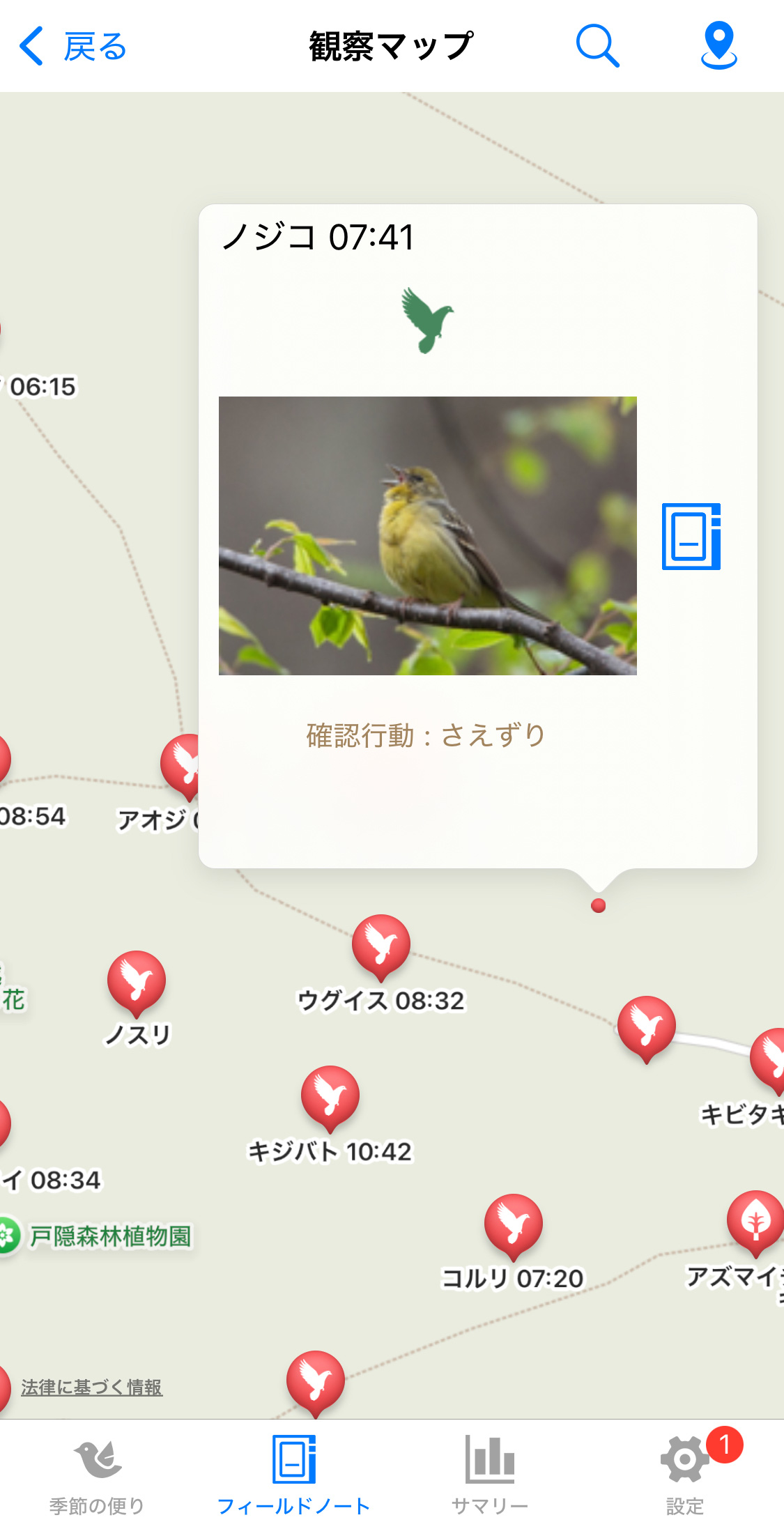Select the コルリ 07:20 map pin
This screenshot has width=784, height=1522.
[514, 1224]
